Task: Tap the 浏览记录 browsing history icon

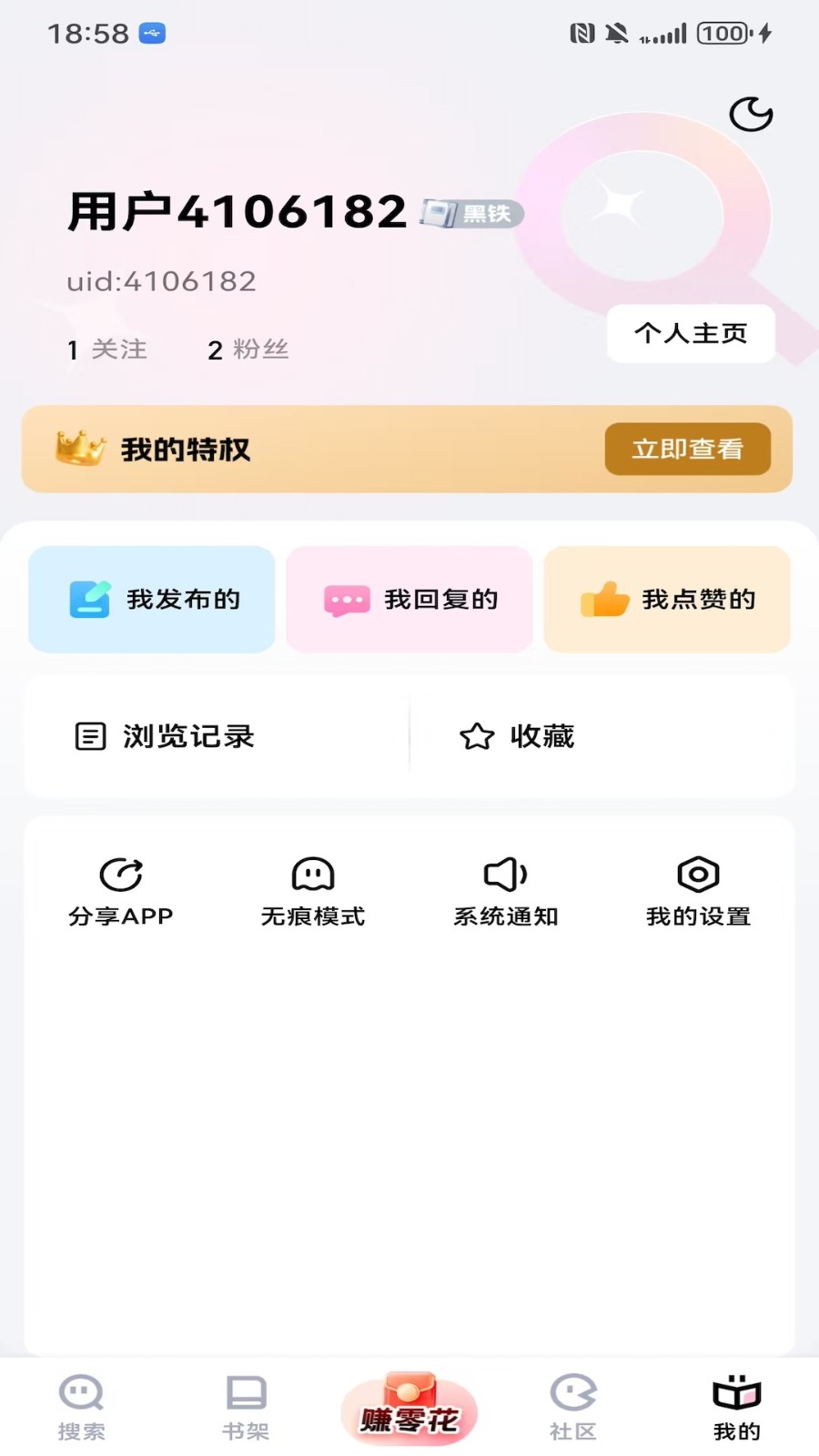Action: tap(90, 735)
